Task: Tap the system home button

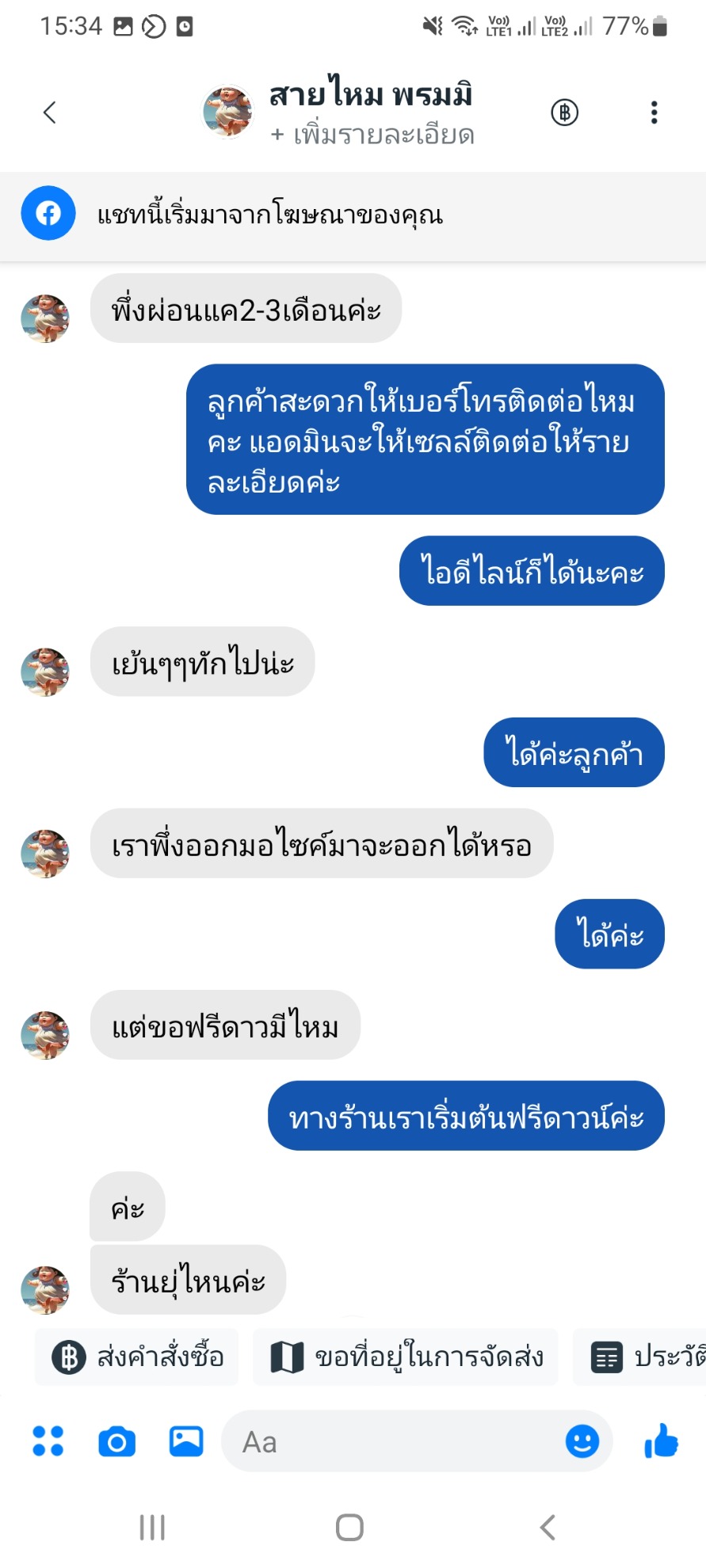Action: click(x=349, y=1528)
